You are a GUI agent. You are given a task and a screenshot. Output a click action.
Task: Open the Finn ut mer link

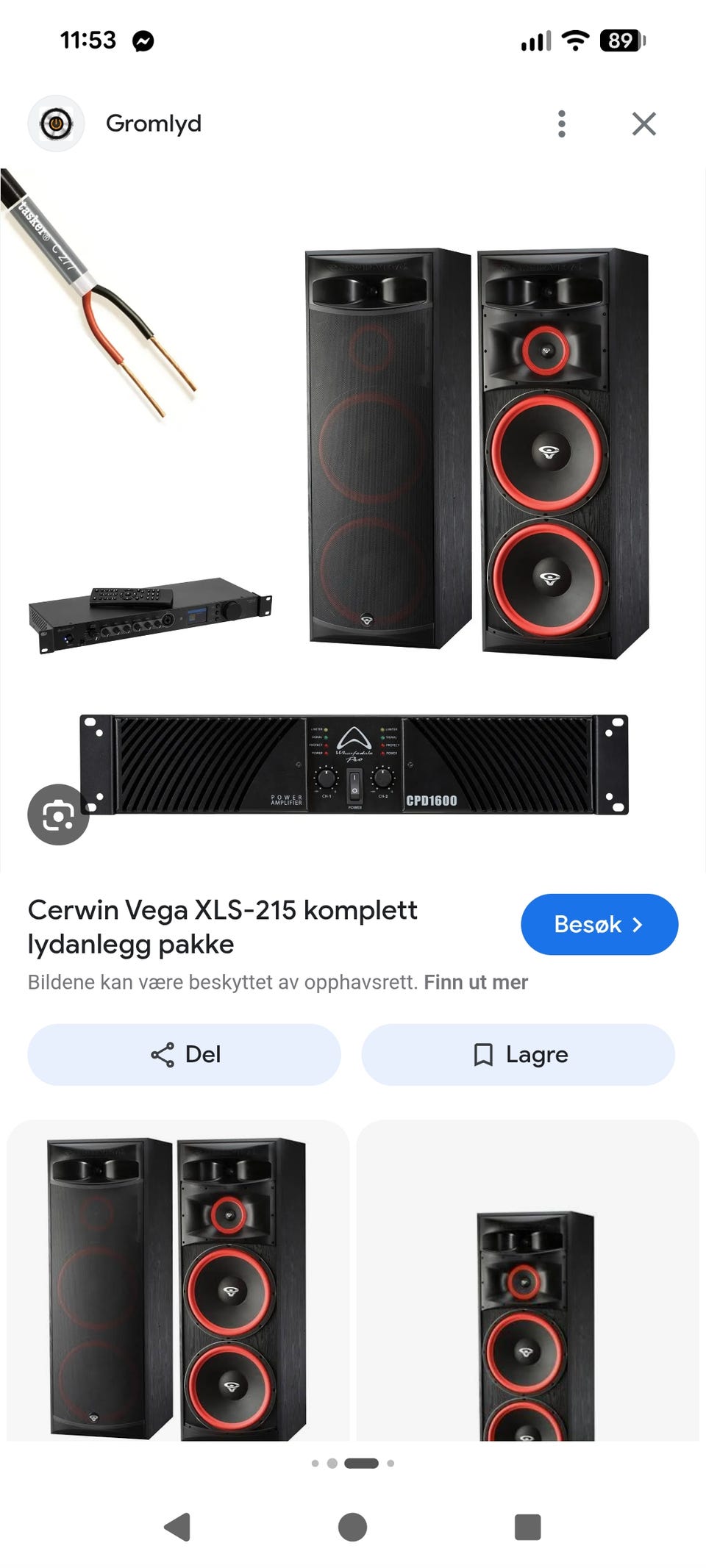(476, 982)
